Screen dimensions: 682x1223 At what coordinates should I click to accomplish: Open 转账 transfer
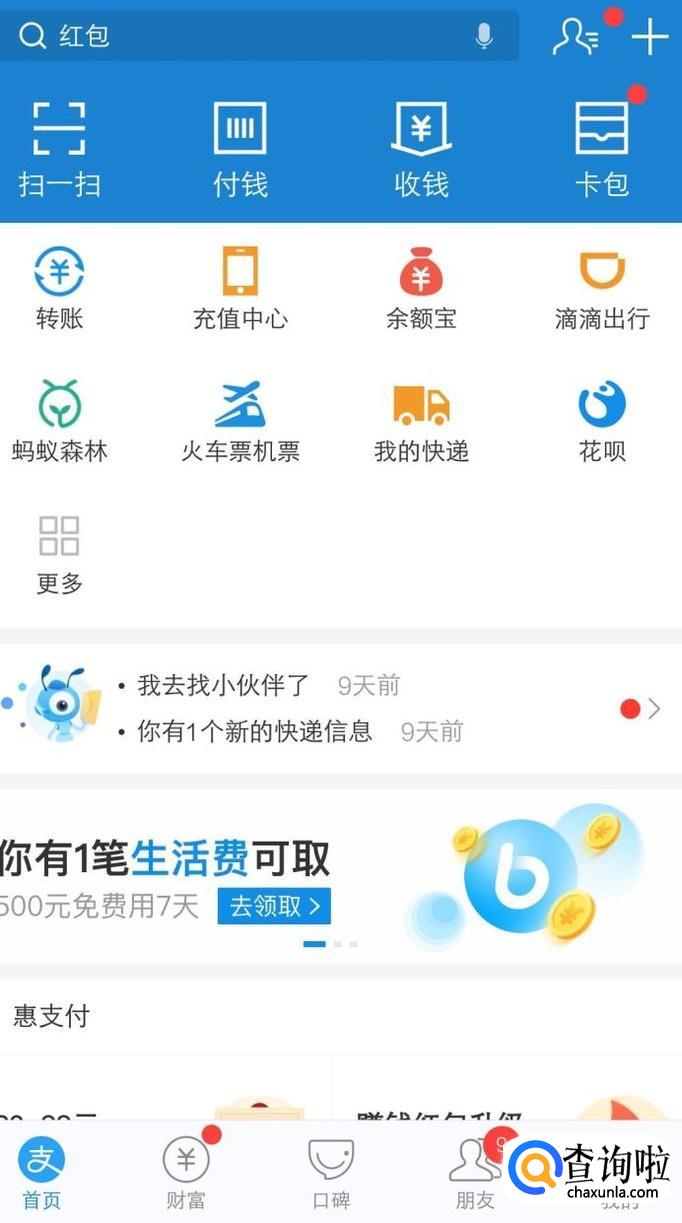pyautogui.click(x=59, y=288)
